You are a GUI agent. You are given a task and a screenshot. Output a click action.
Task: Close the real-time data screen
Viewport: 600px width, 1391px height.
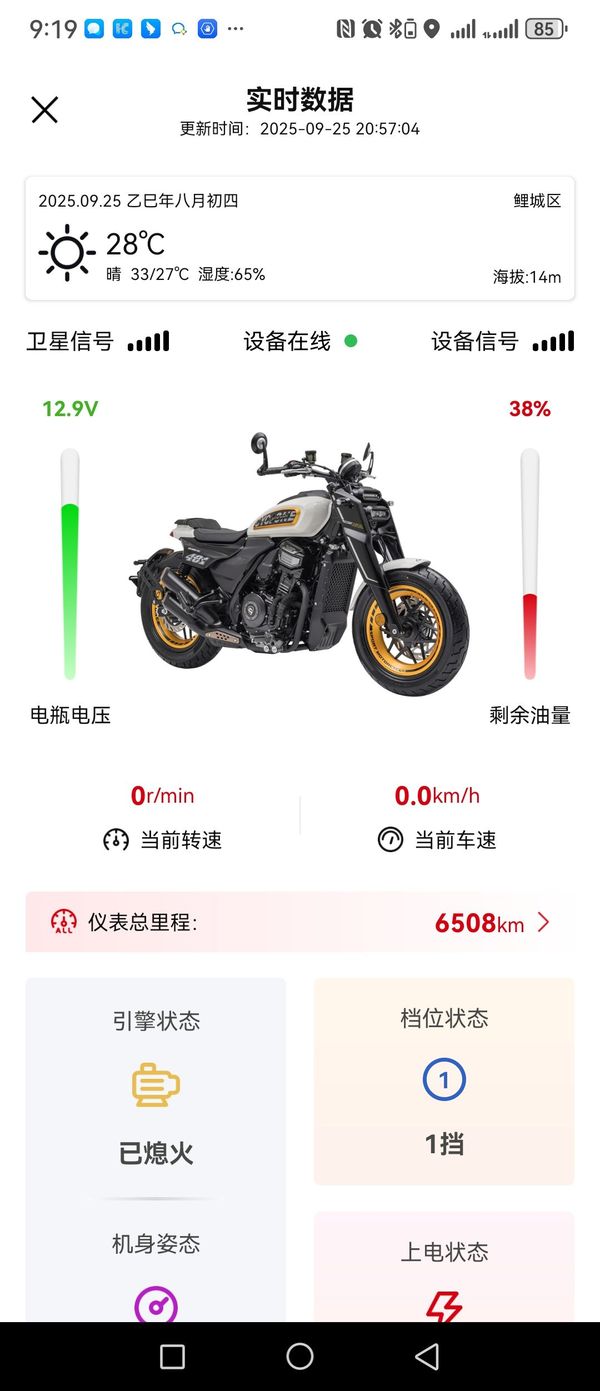pyautogui.click(x=44, y=110)
